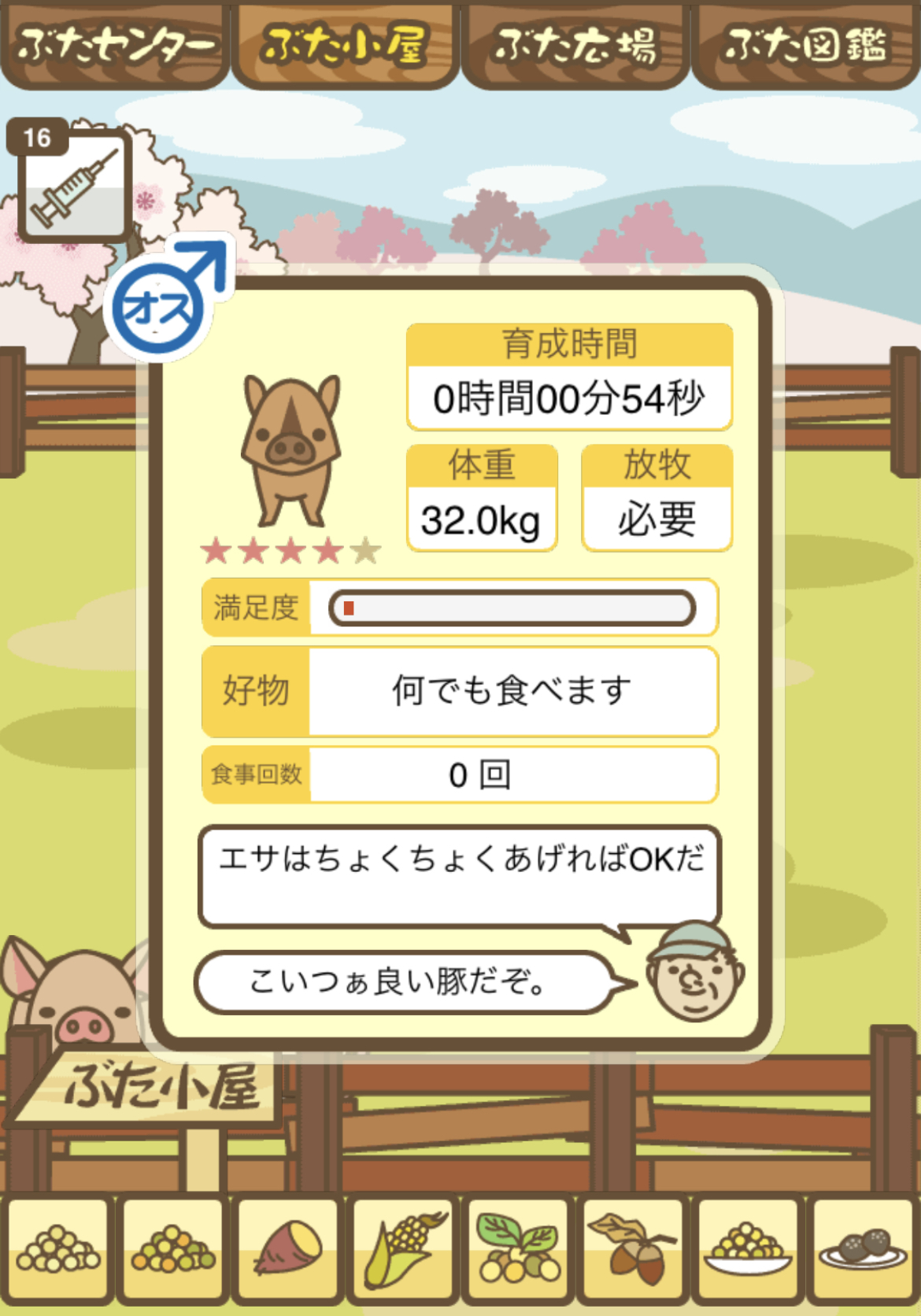Give the pig leafy beans
921x1316 pixels.
click(518, 1250)
